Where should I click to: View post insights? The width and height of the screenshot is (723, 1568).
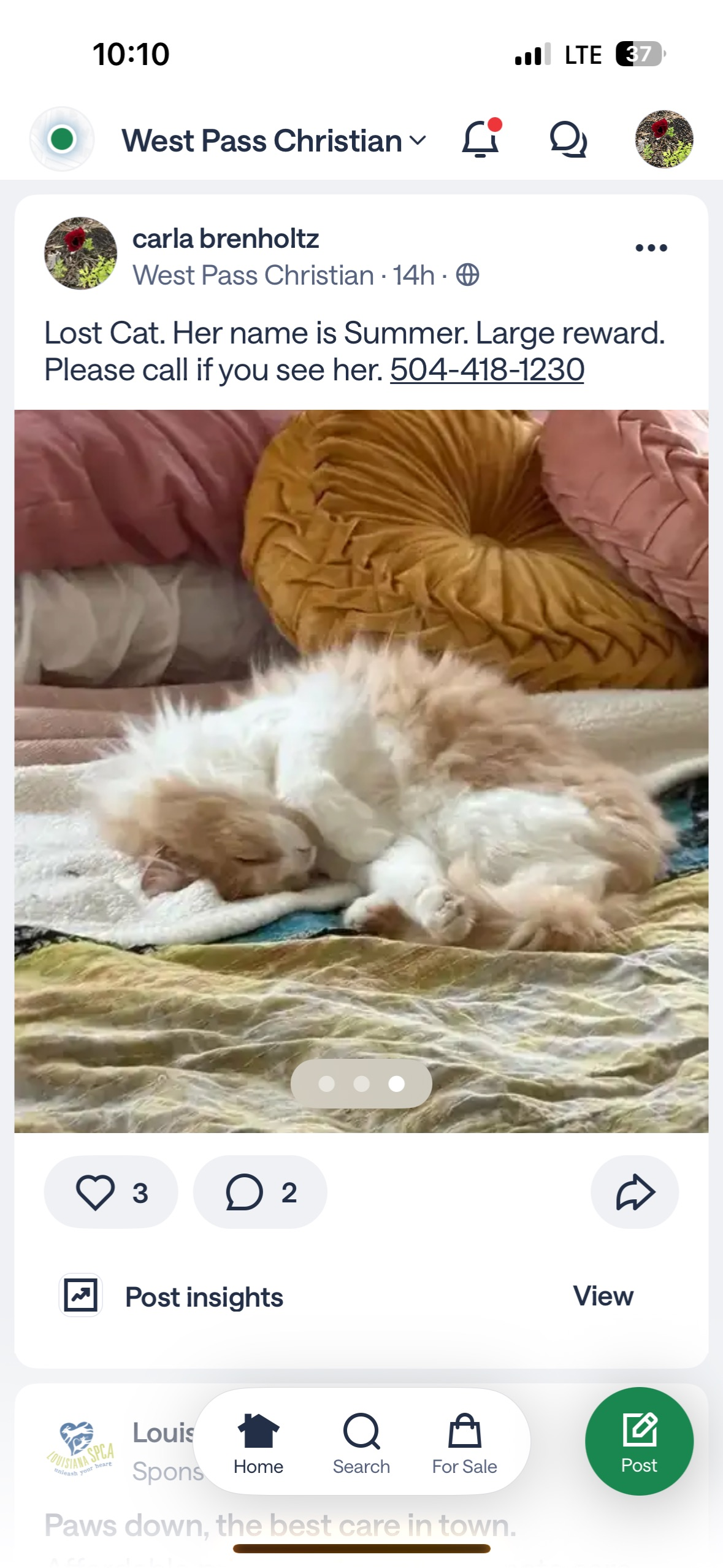coord(603,1296)
